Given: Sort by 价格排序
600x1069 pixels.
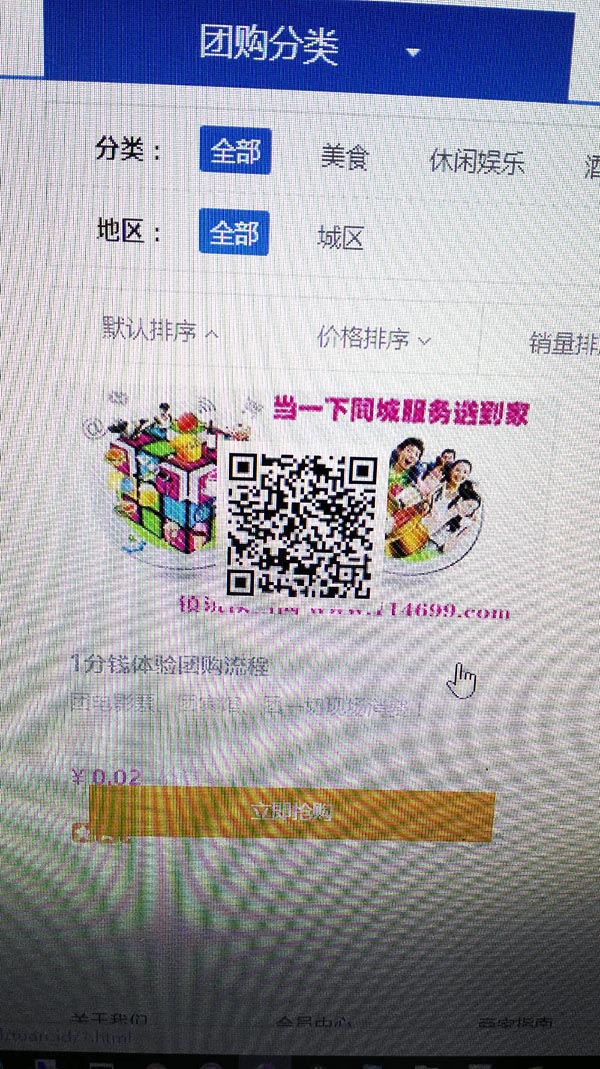Looking at the screenshot, I should pyautogui.click(x=374, y=337).
